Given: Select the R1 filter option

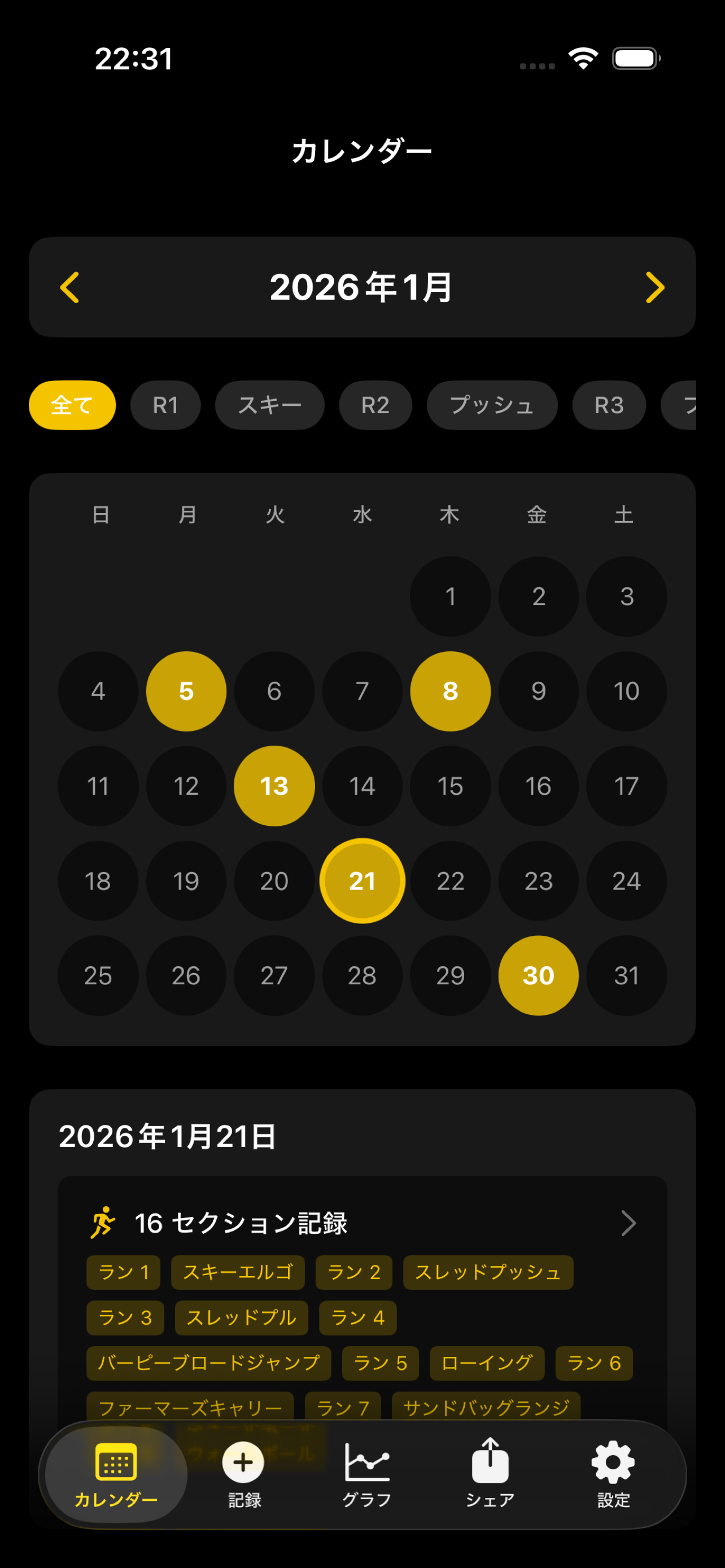Looking at the screenshot, I should click(x=165, y=405).
